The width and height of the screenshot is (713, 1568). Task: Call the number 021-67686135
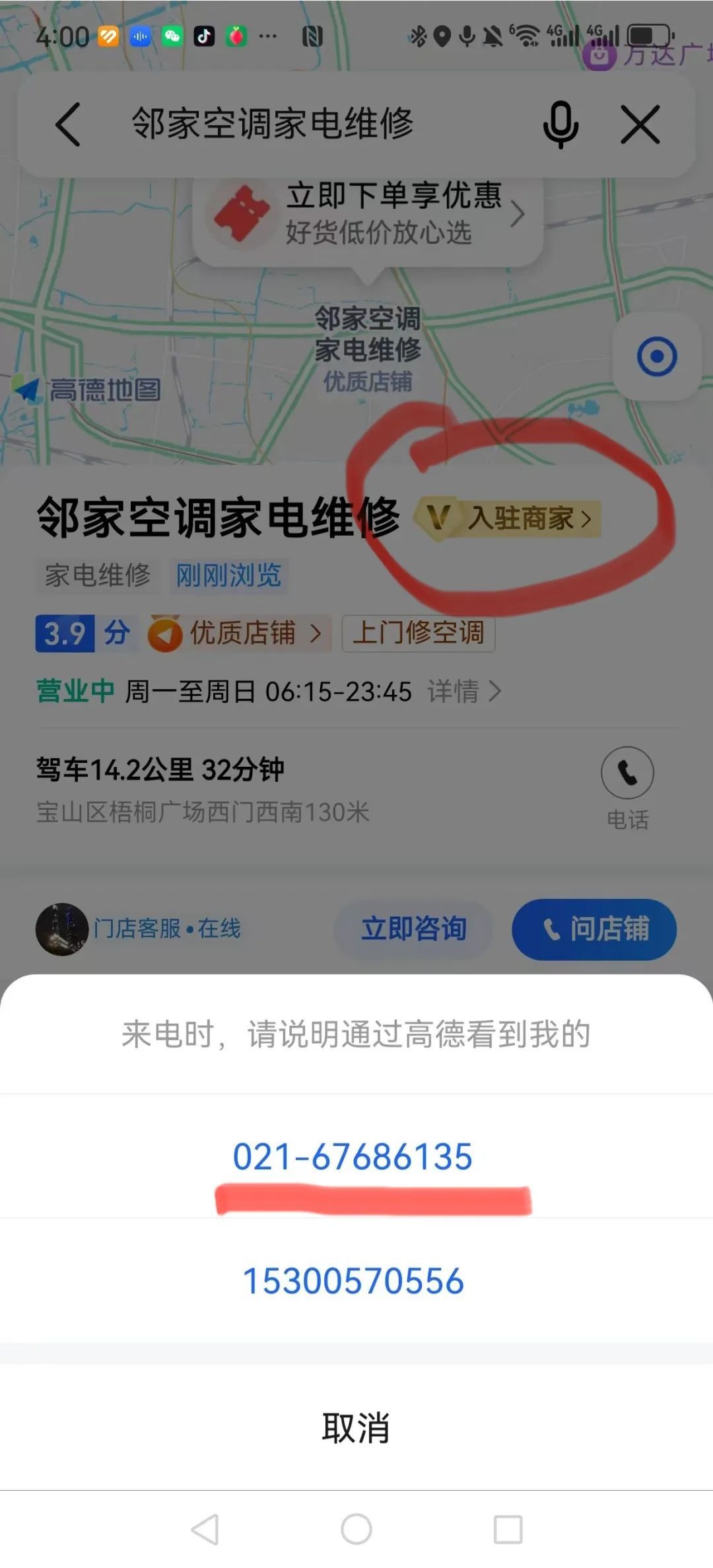click(353, 1157)
